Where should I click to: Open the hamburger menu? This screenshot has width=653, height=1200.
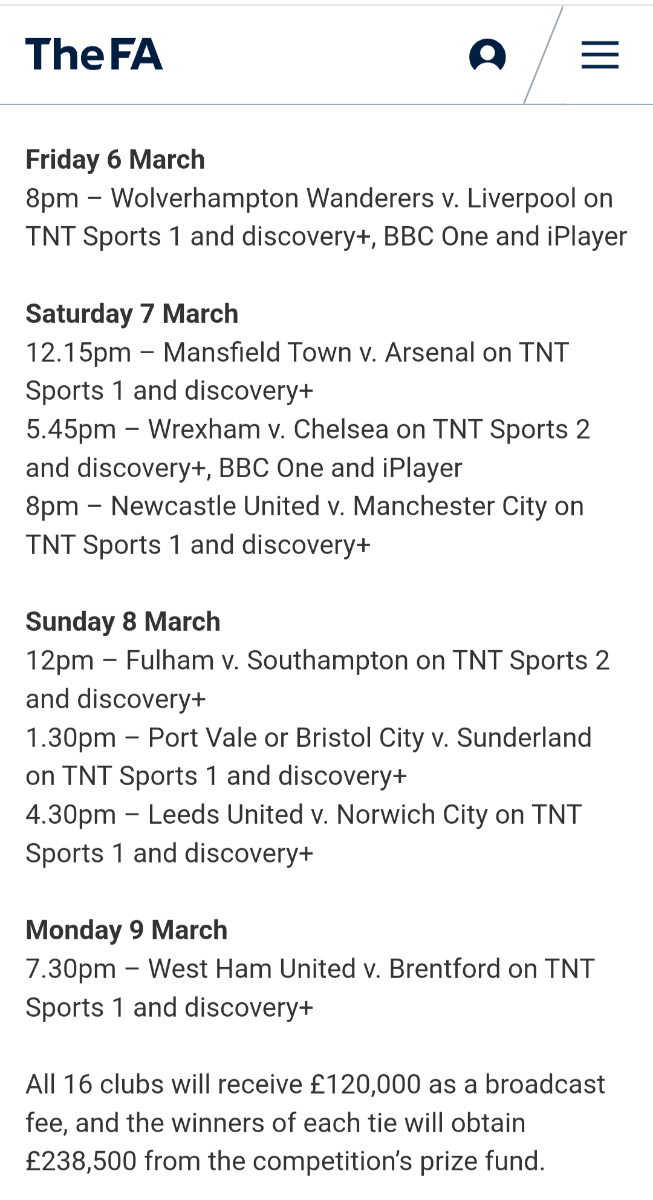point(600,55)
